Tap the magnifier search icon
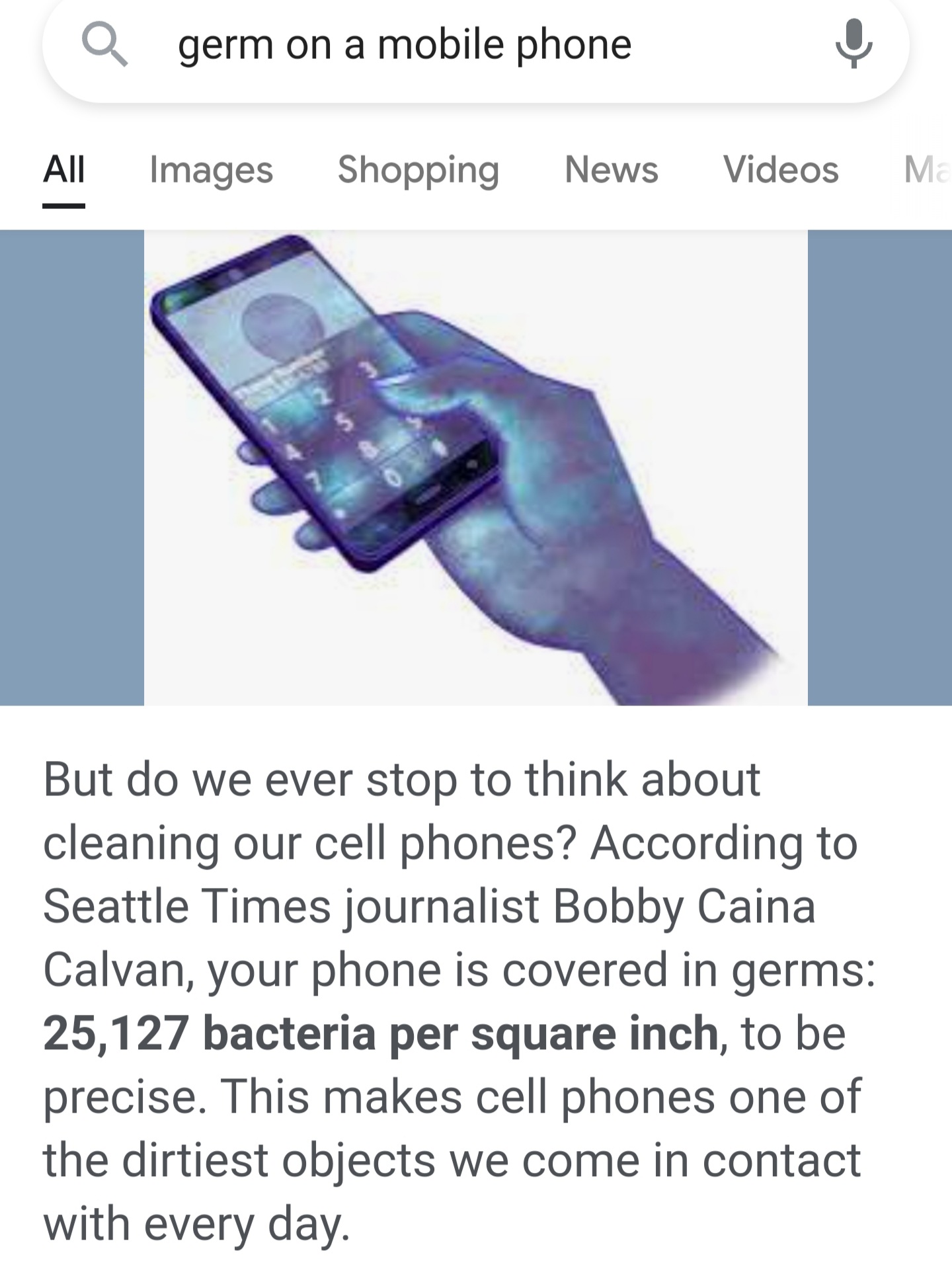952x1284 pixels. click(x=104, y=45)
